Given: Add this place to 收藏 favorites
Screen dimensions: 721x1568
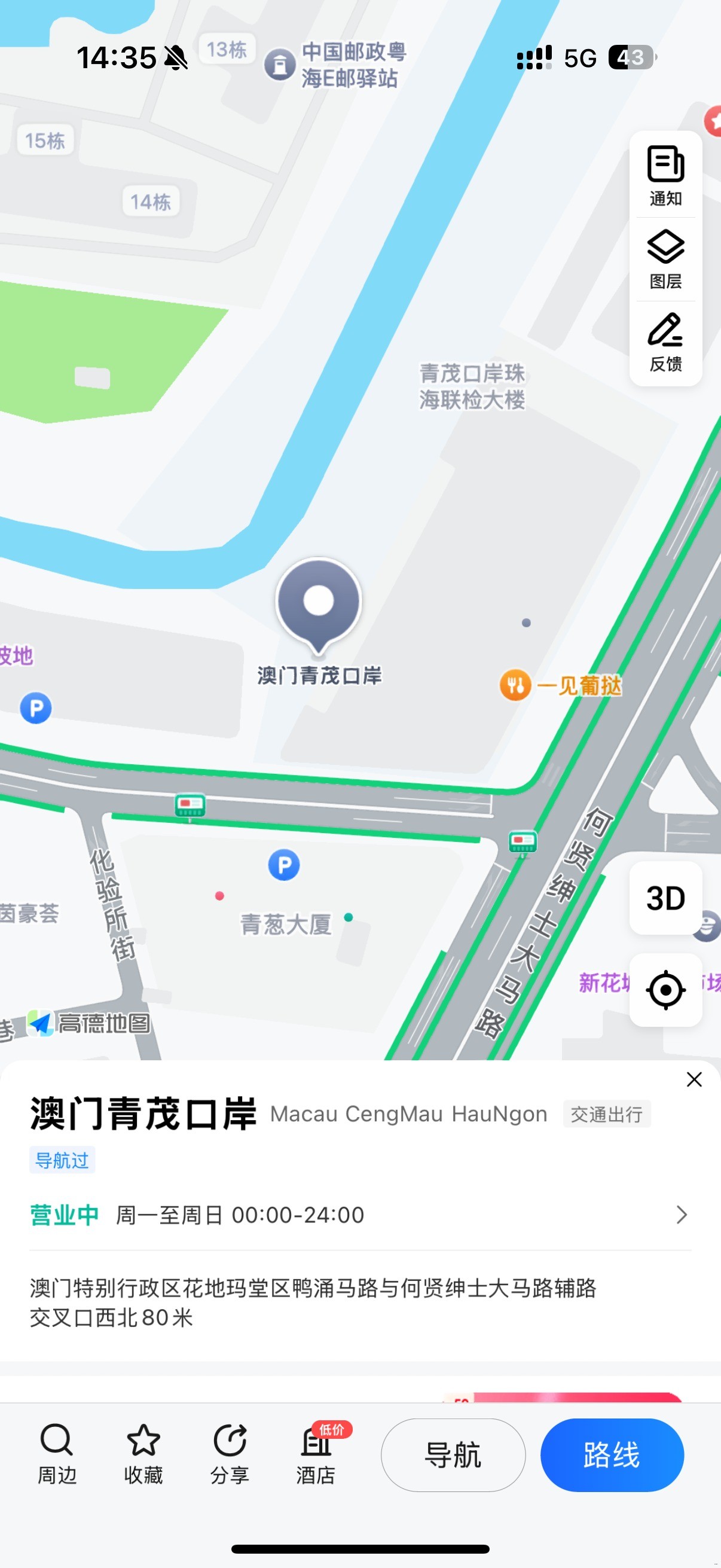Looking at the screenshot, I should (x=143, y=1454).
